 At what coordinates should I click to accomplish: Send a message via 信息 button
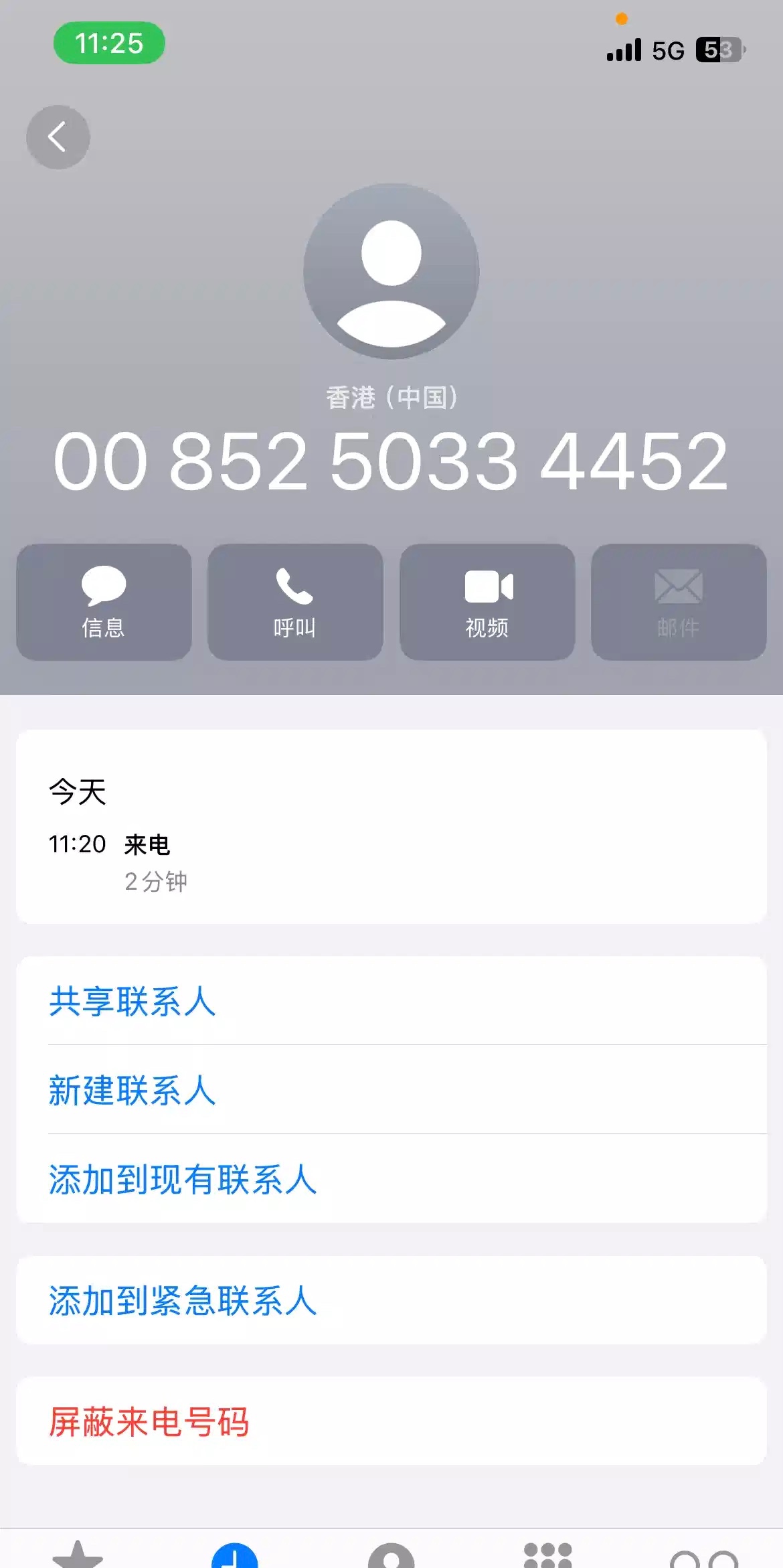click(x=104, y=602)
